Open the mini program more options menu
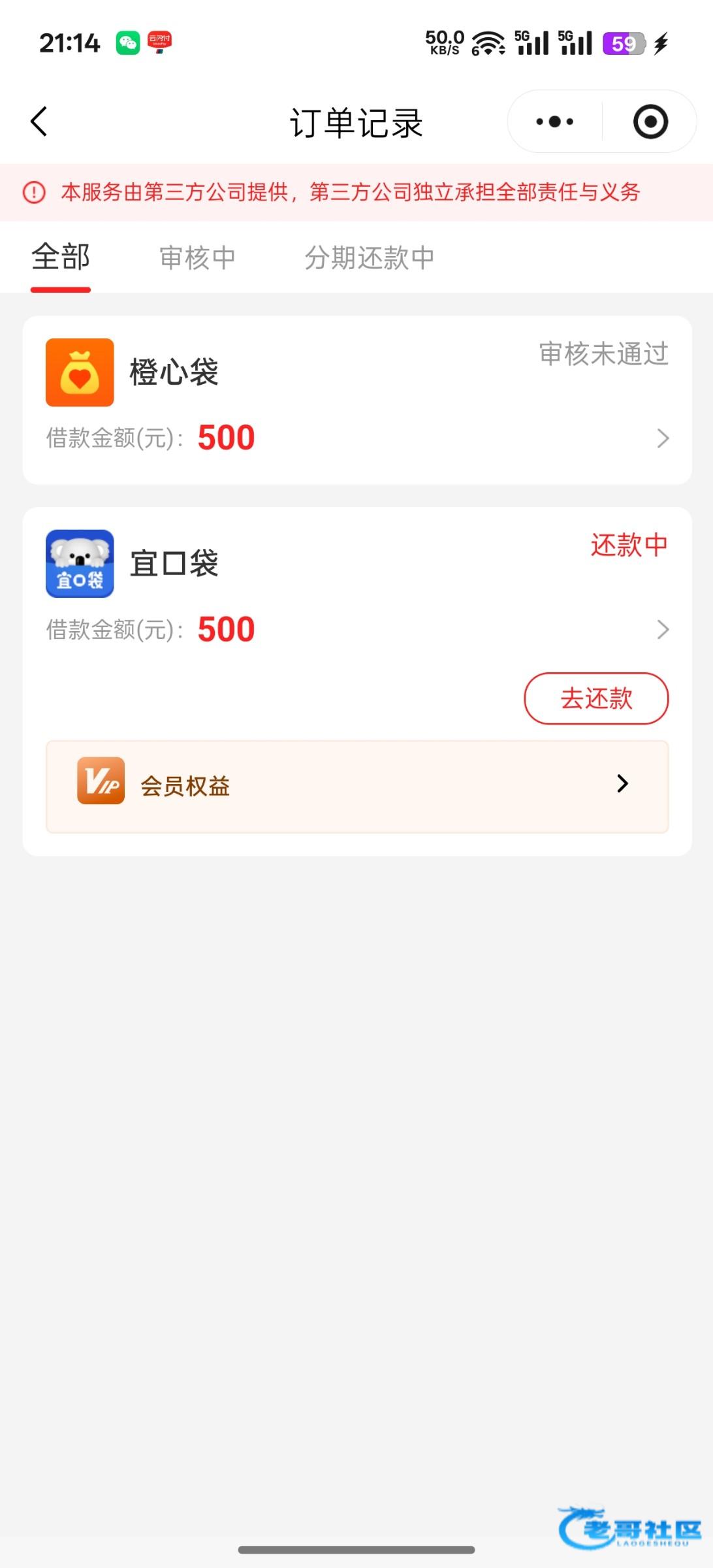 pyautogui.click(x=554, y=122)
